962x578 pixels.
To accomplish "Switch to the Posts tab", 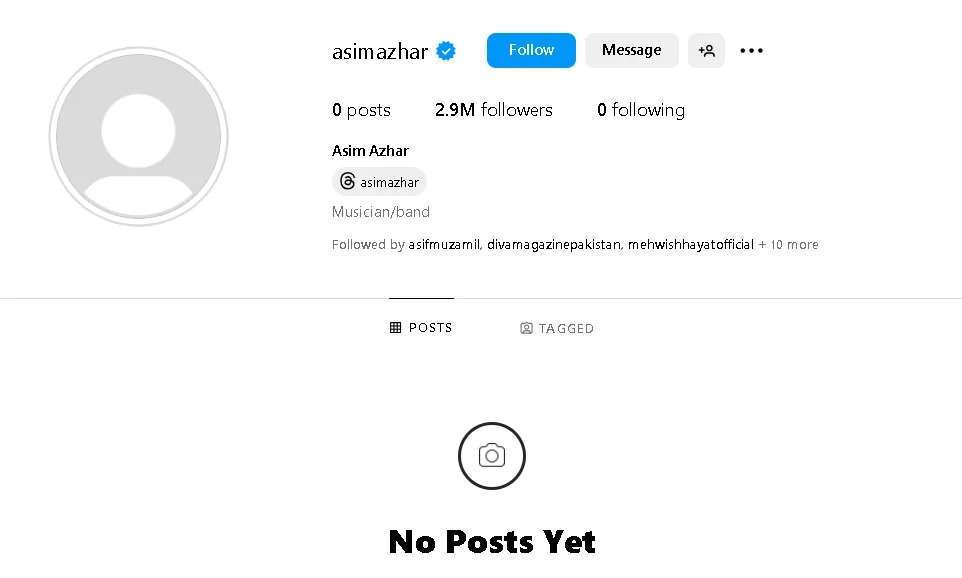I will (x=421, y=328).
